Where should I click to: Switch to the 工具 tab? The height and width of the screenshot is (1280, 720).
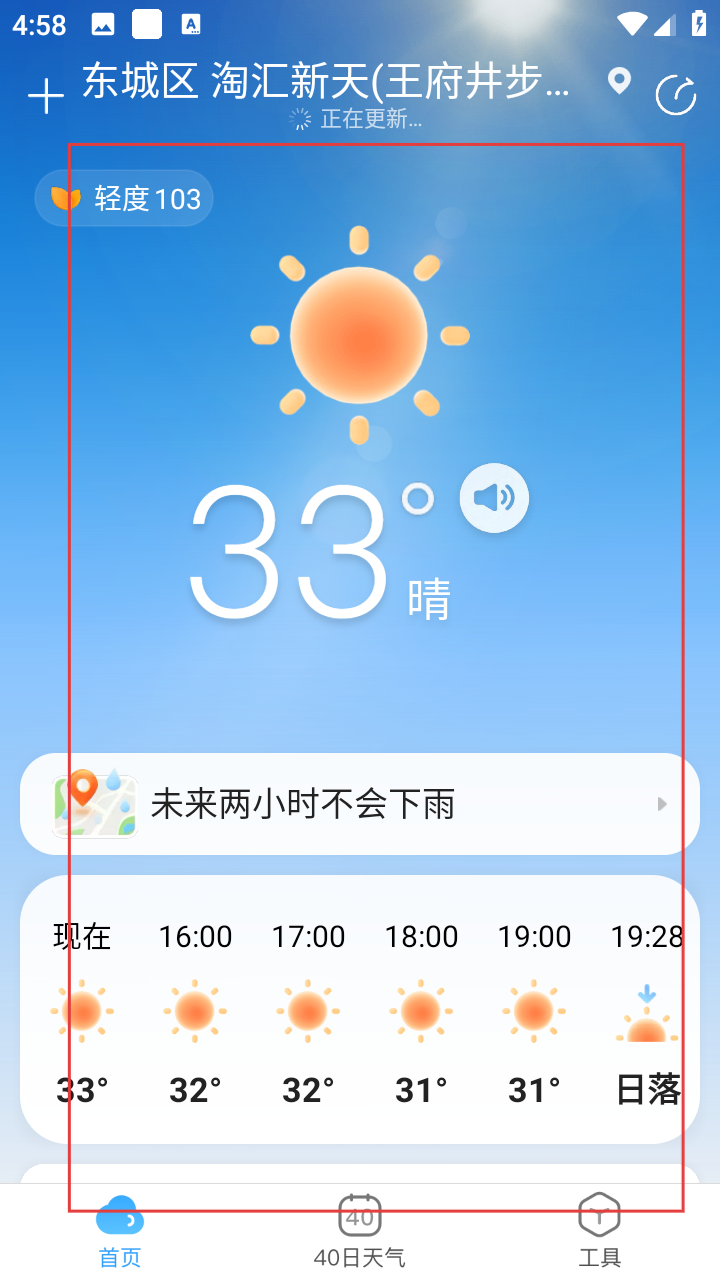point(600,1232)
